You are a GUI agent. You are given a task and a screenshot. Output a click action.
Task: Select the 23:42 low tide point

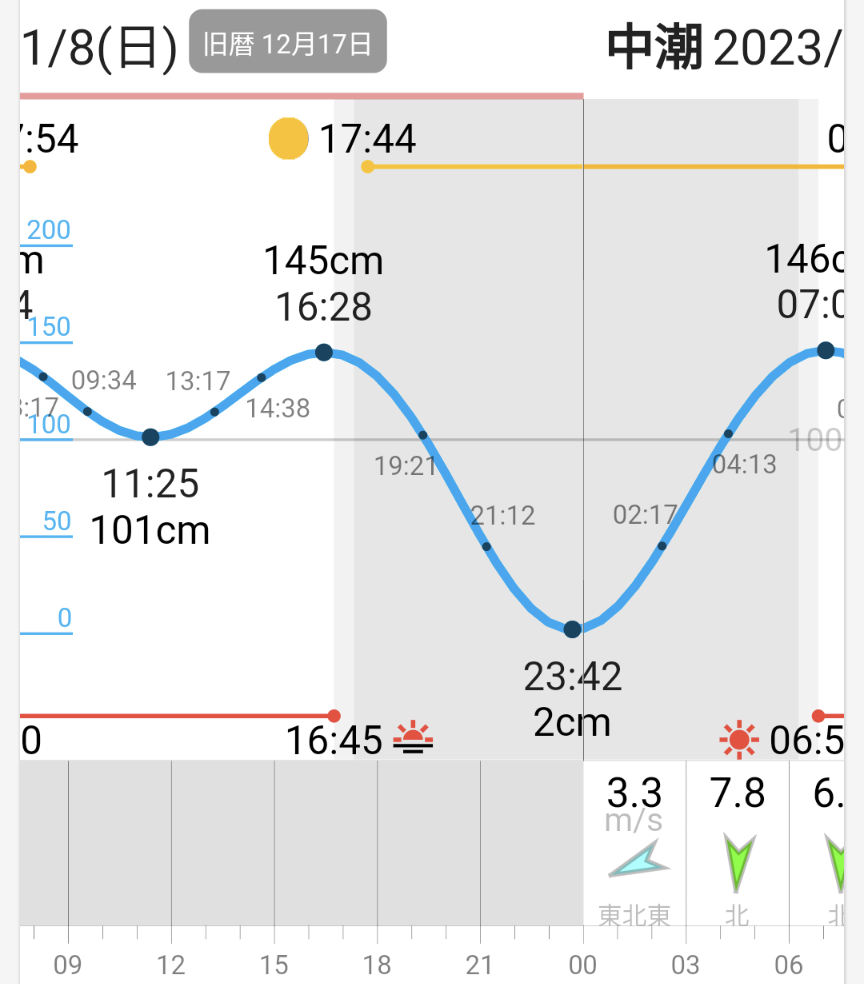coord(572,629)
